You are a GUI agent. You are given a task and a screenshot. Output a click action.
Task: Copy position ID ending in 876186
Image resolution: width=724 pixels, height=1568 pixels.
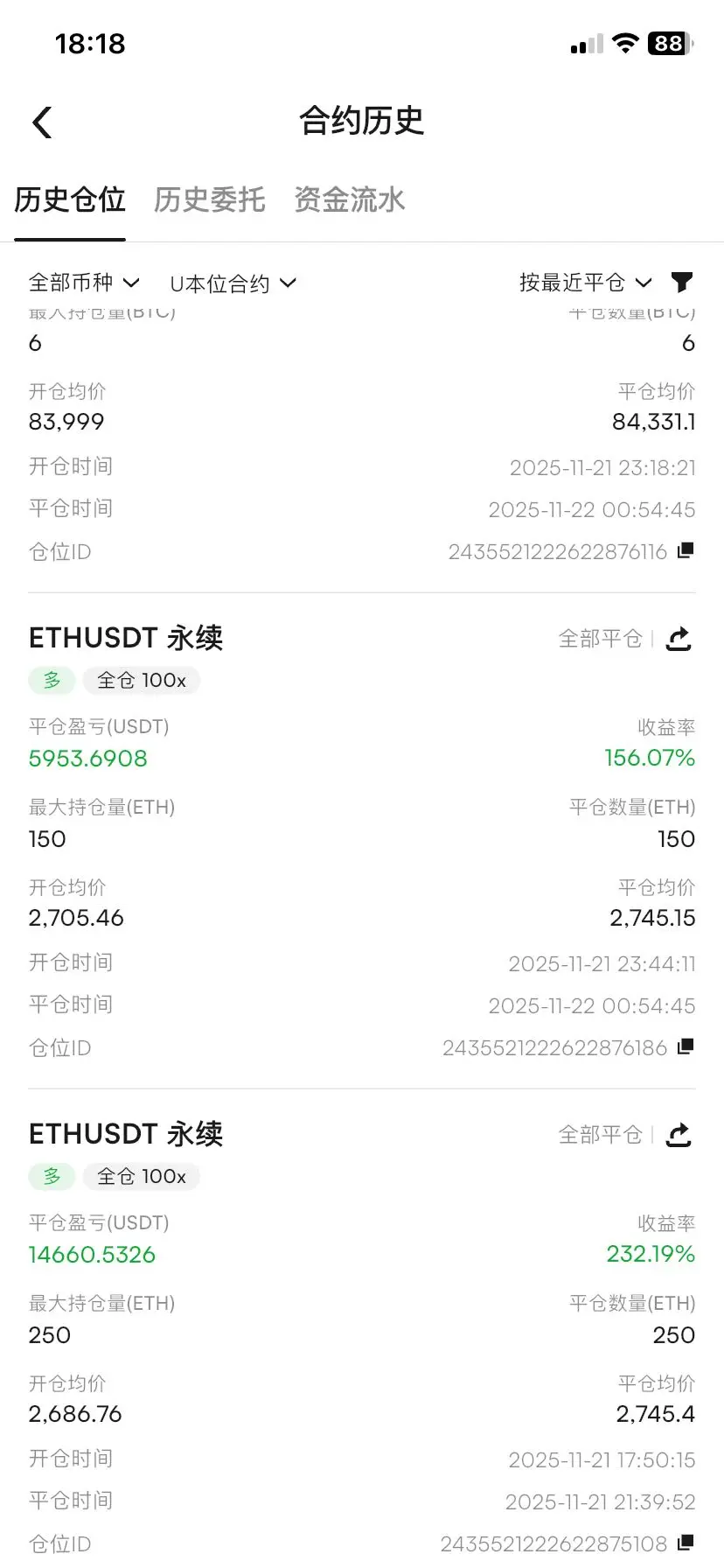pos(686,1046)
